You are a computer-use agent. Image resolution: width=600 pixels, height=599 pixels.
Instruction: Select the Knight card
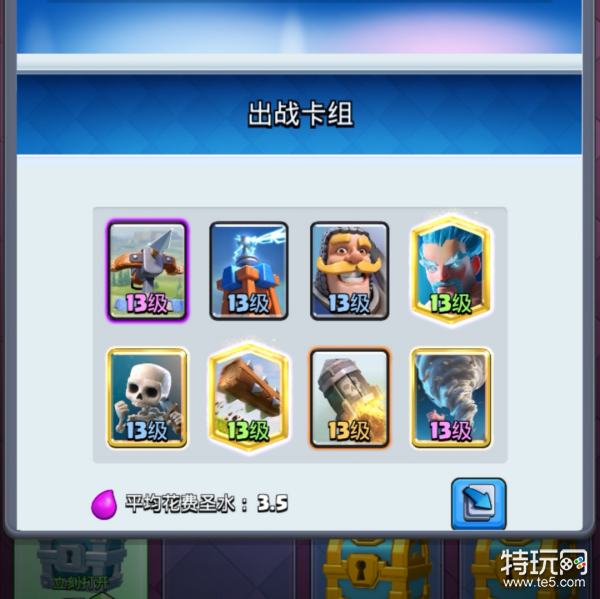[349, 270]
